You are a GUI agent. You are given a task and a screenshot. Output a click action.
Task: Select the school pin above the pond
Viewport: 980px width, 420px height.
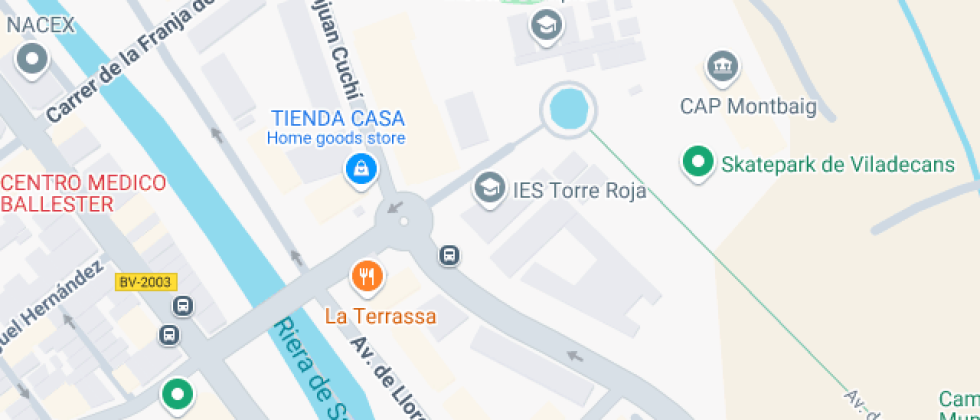tap(547, 27)
